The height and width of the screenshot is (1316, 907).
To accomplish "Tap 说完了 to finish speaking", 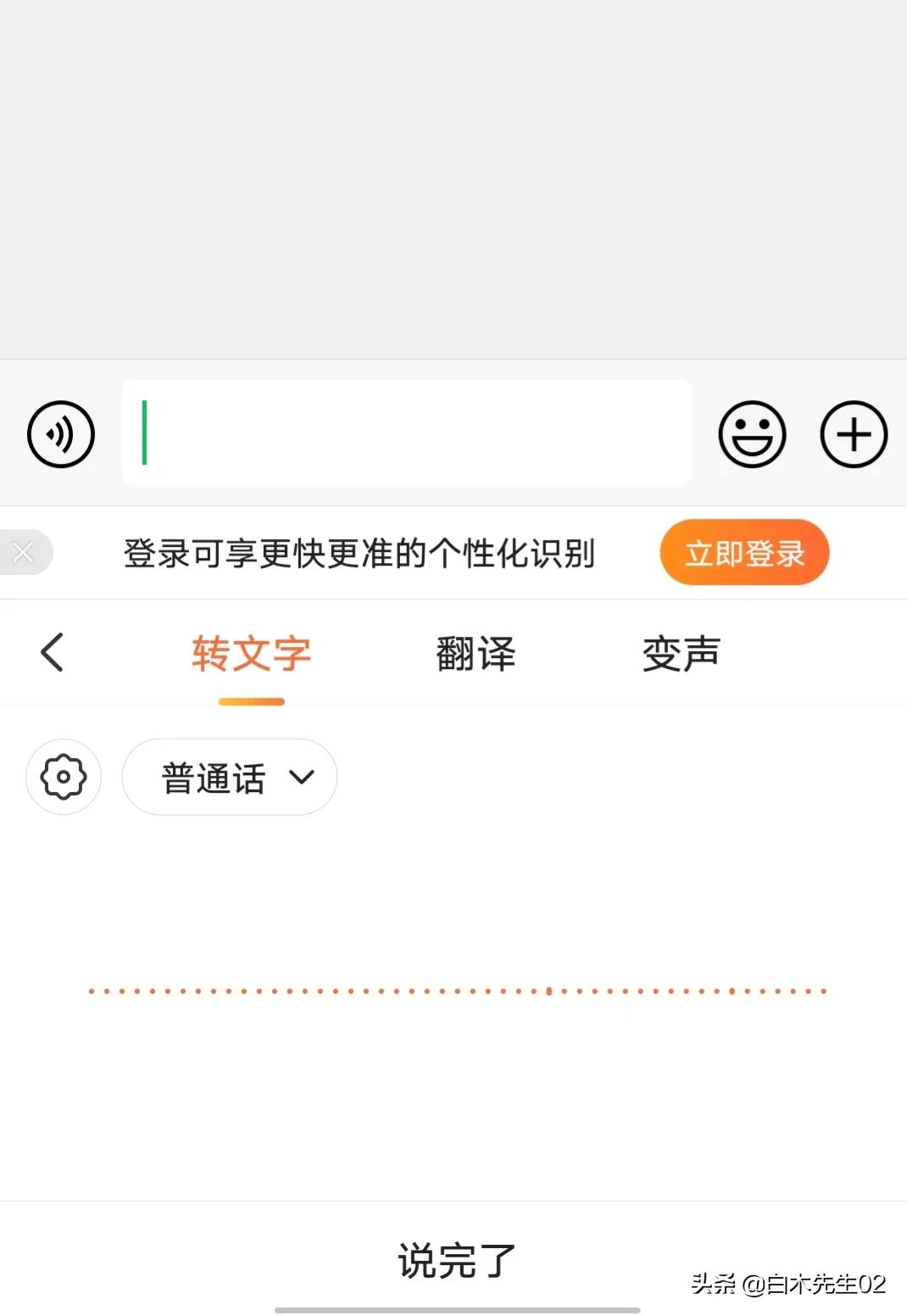I will [454, 1262].
